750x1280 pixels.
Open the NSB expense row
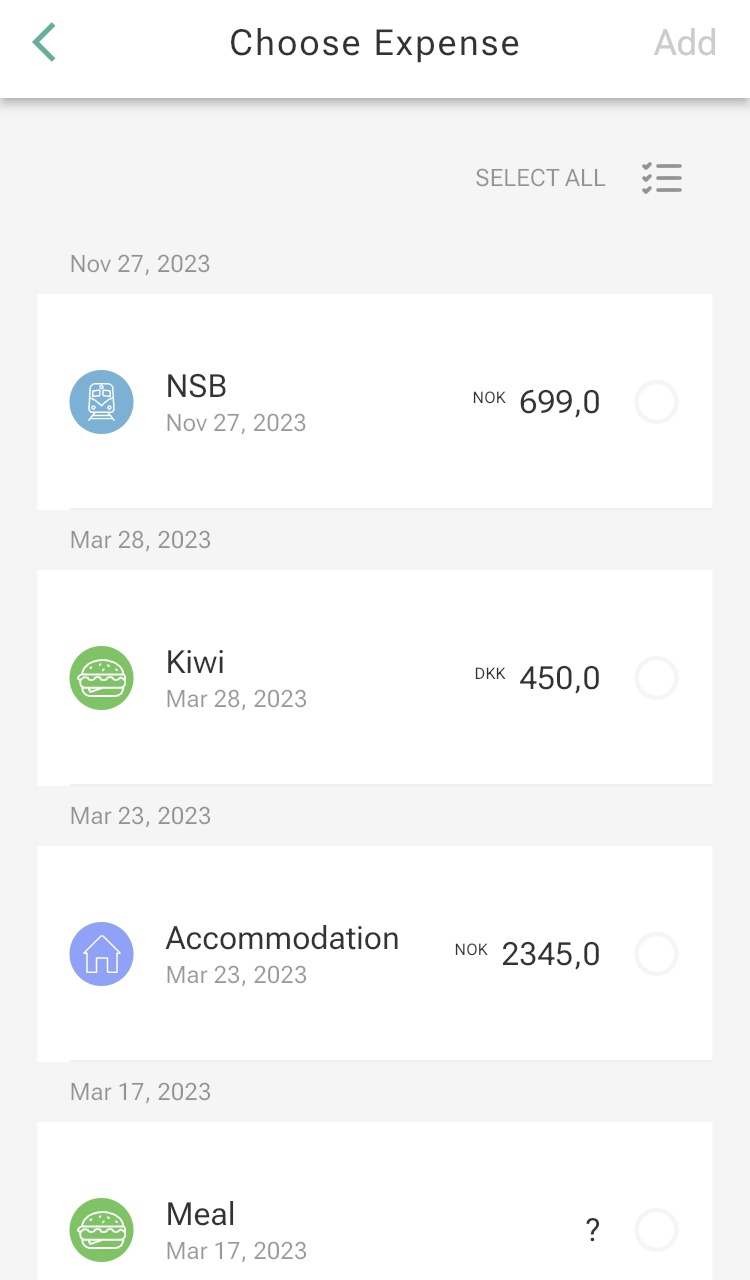300,402
